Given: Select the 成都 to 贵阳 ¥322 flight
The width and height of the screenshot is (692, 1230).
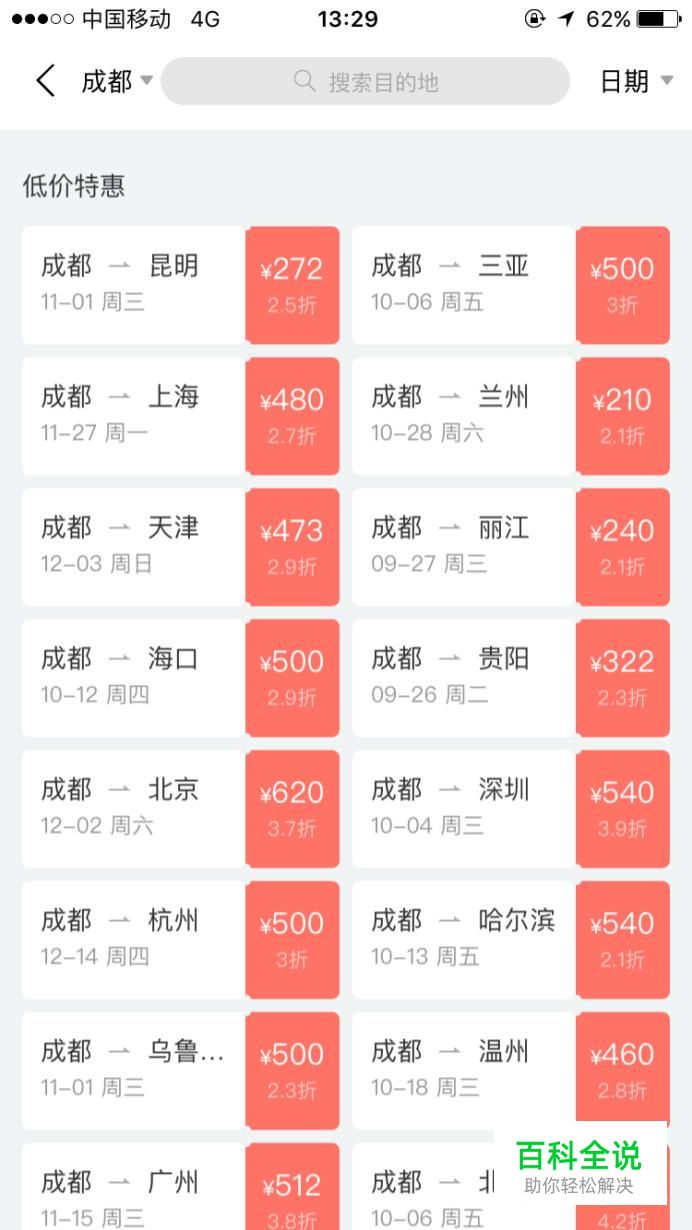Looking at the screenshot, I should coord(511,678).
